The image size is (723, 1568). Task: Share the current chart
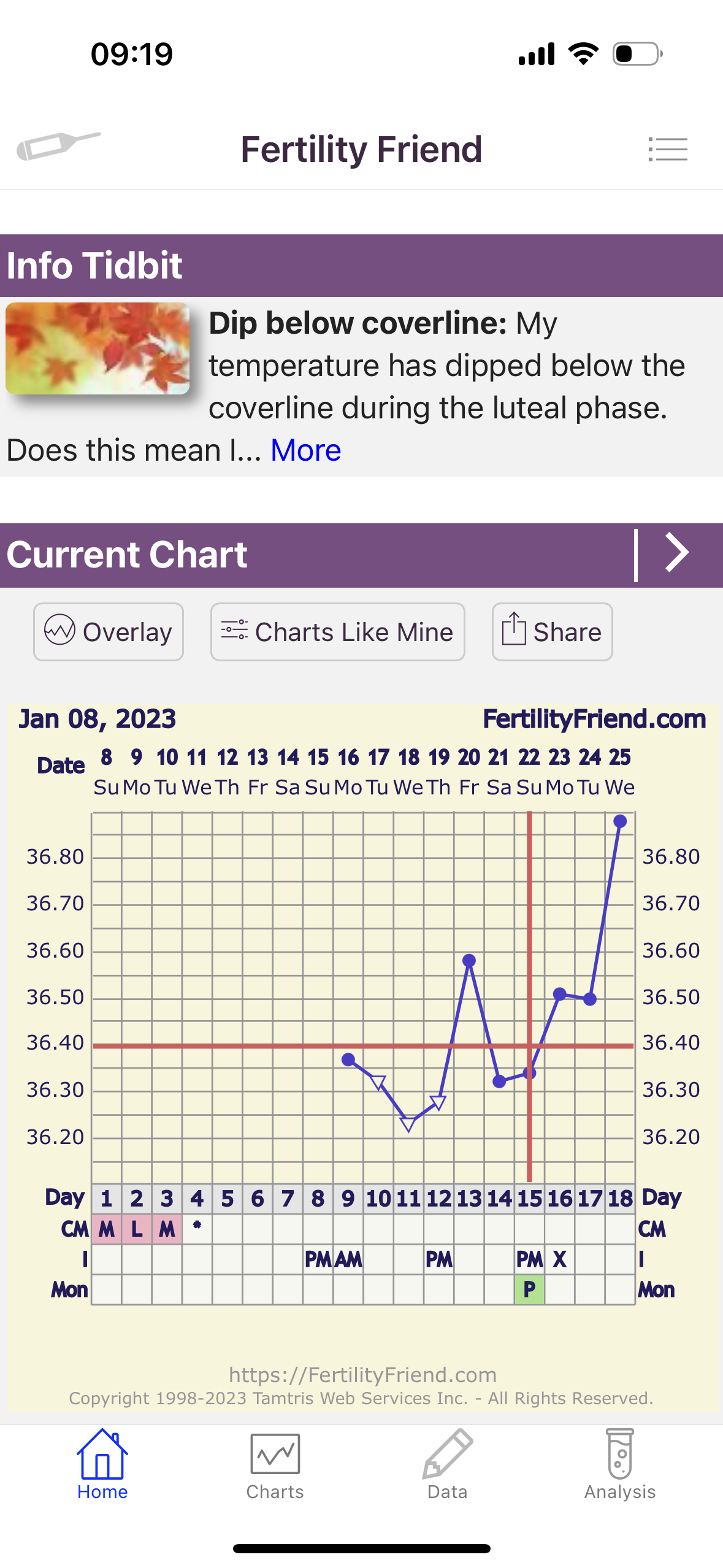click(x=552, y=632)
